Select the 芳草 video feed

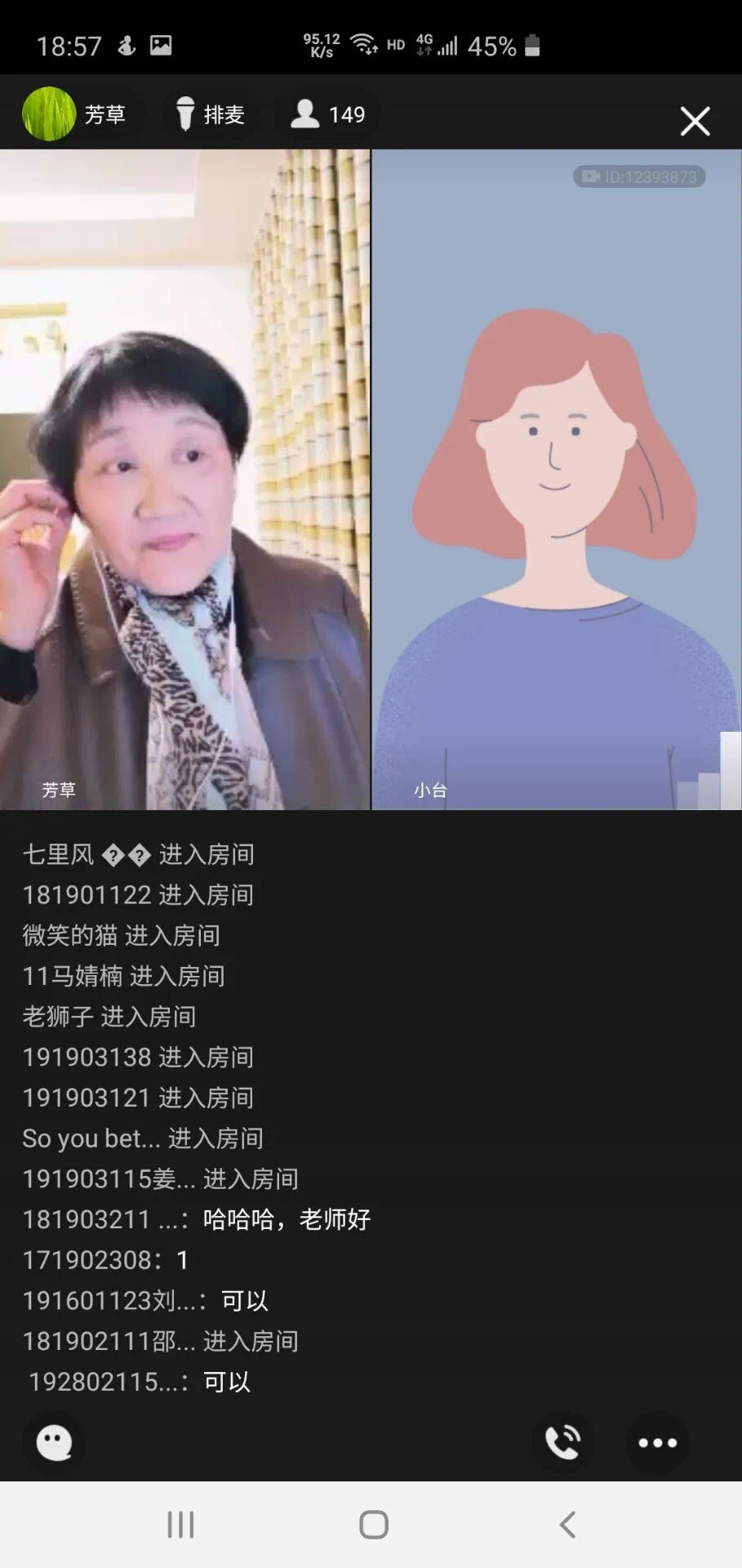(184, 482)
